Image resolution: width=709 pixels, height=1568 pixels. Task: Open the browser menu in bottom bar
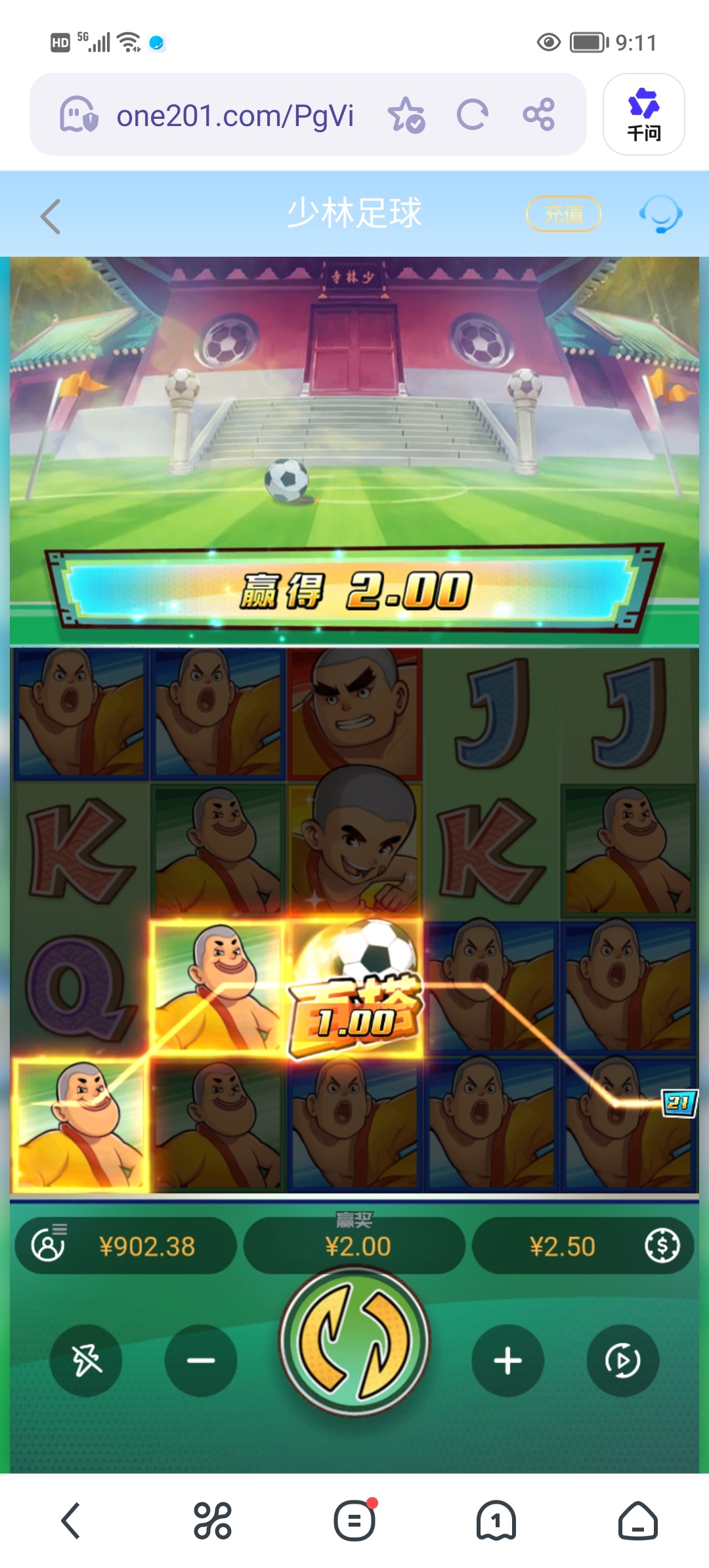click(354, 1521)
